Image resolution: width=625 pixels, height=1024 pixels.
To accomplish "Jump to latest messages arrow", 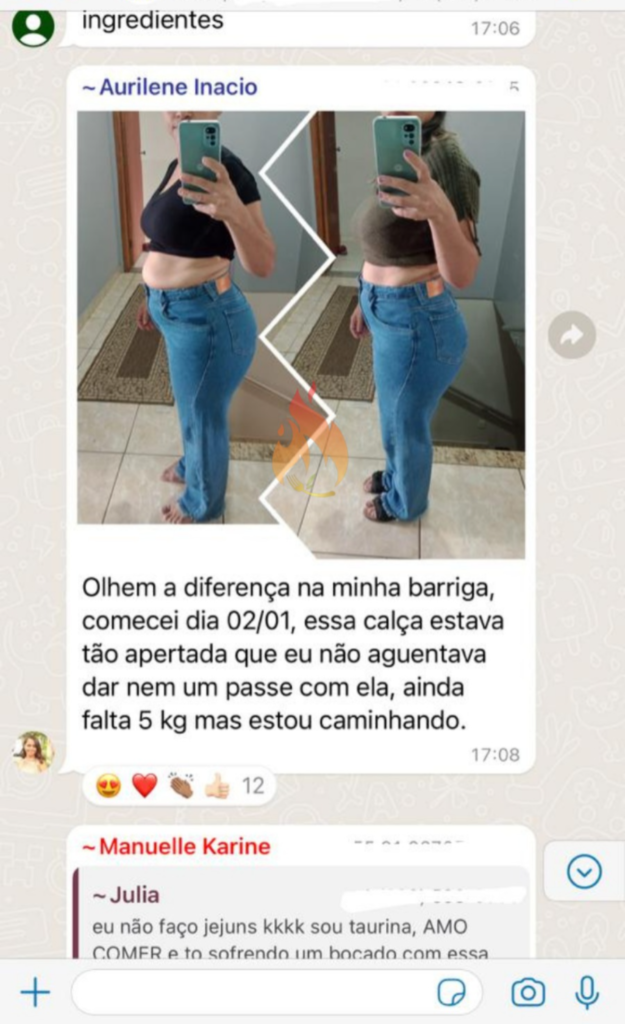I will (584, 872).
